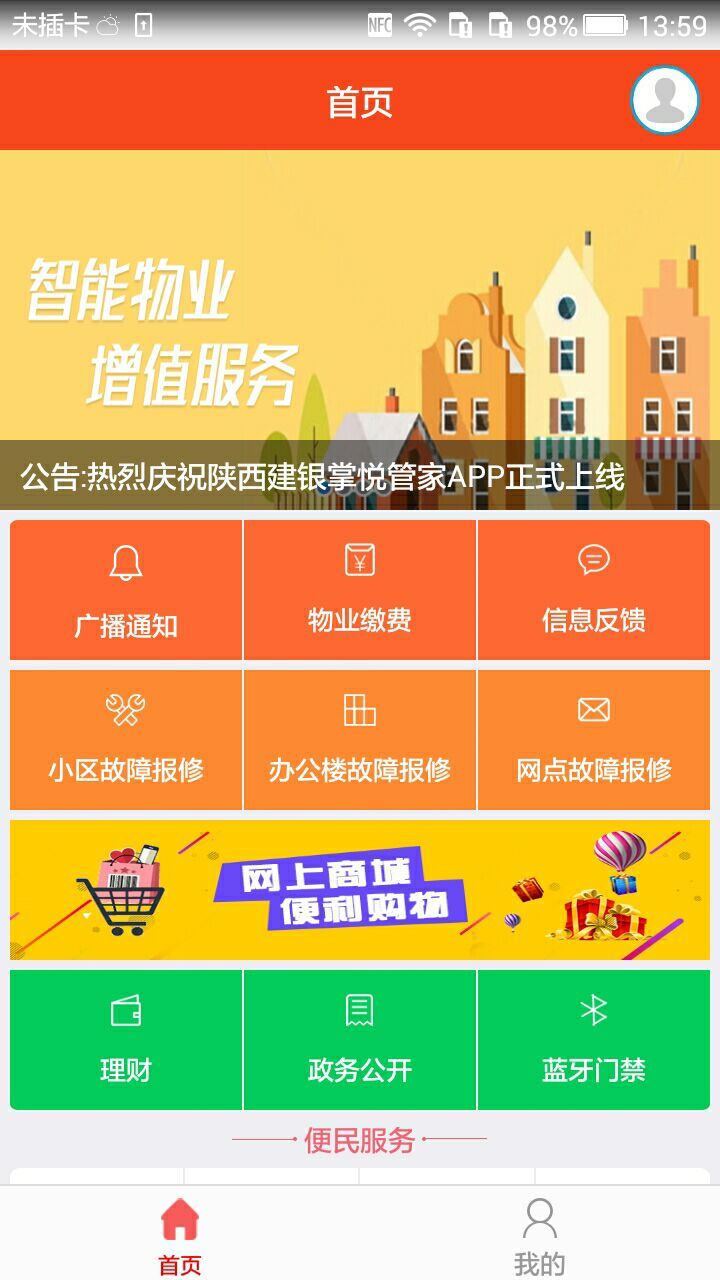Image resolution: width=720 pixels, height=1280 pixels.
Task: Open 理财 finance section
Action: 126,1040
